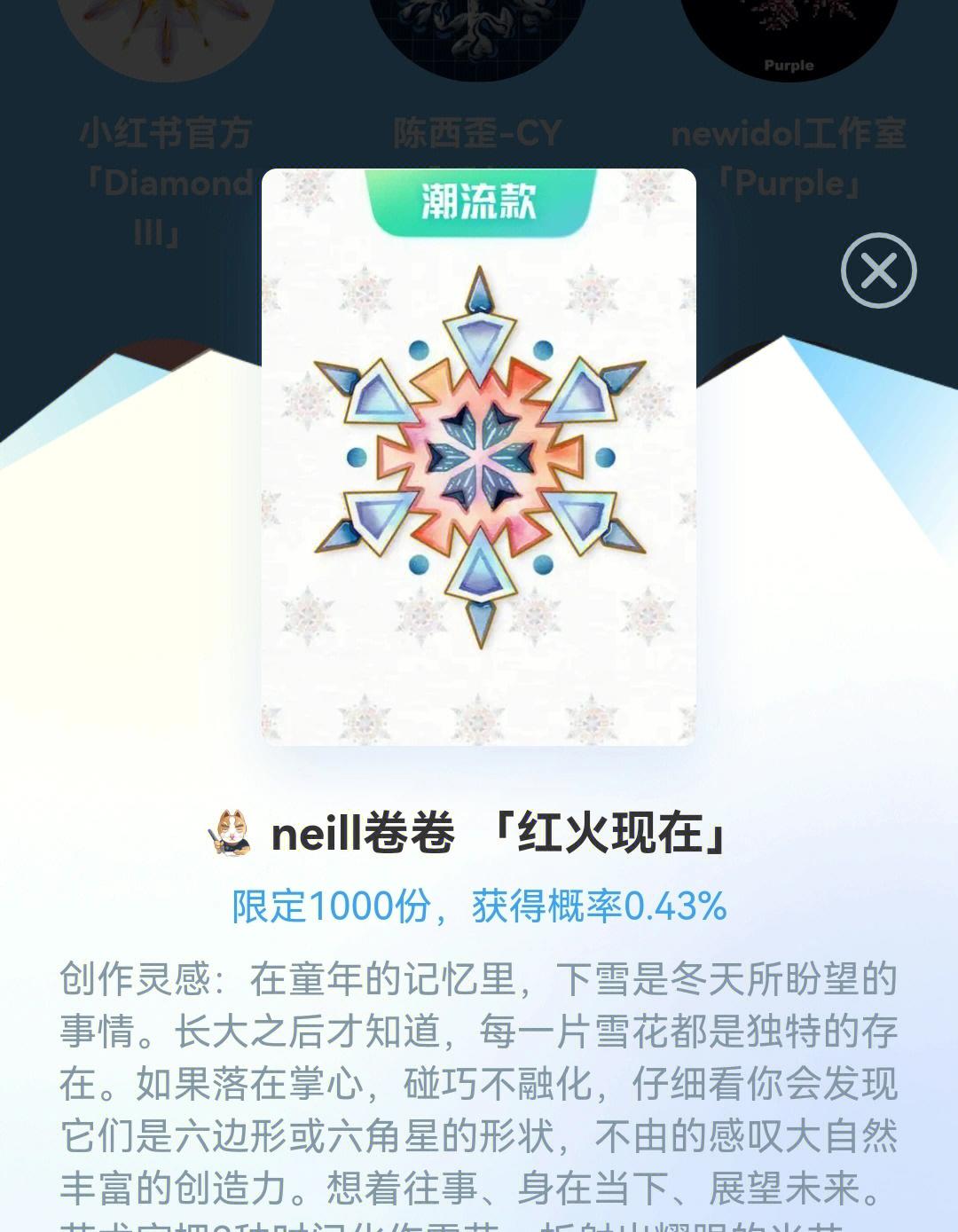The height and width of the screenshot is (1232, 958).
Task: Open the 潮流款 snowflake card image
Action: pos(478,458)
